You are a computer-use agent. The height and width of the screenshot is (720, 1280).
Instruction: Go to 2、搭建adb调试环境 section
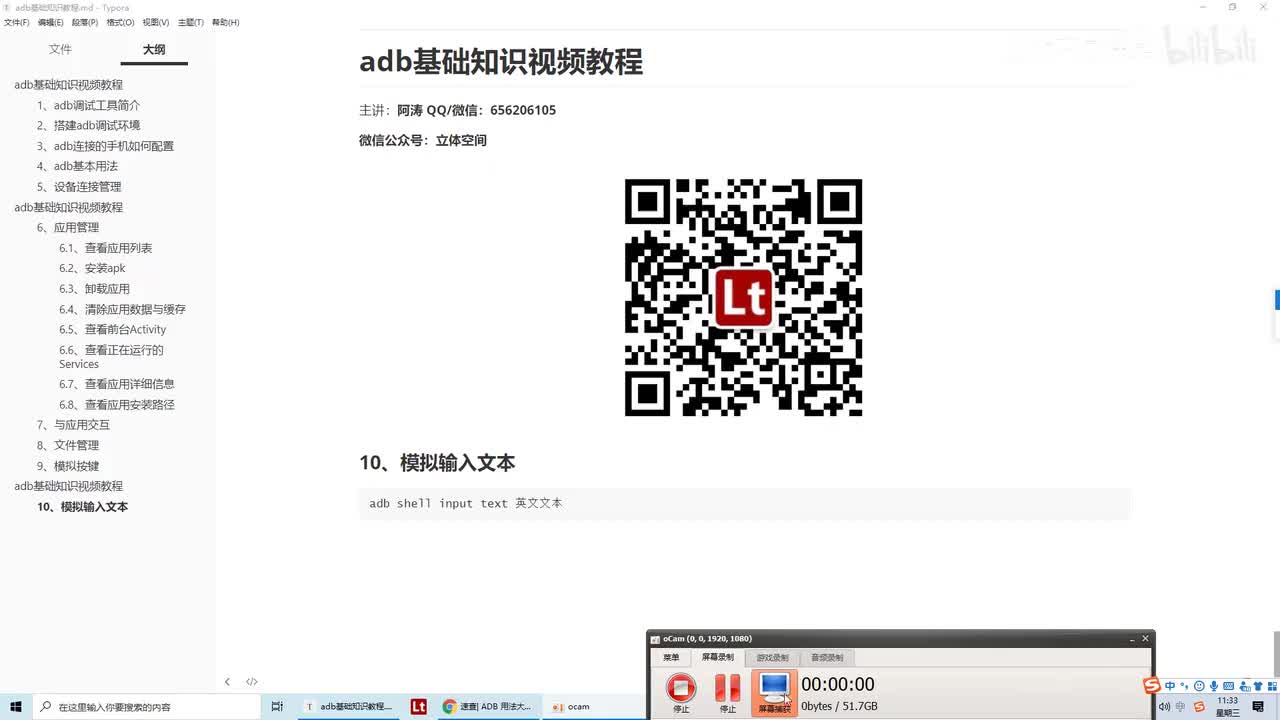[x=96, y=125]
